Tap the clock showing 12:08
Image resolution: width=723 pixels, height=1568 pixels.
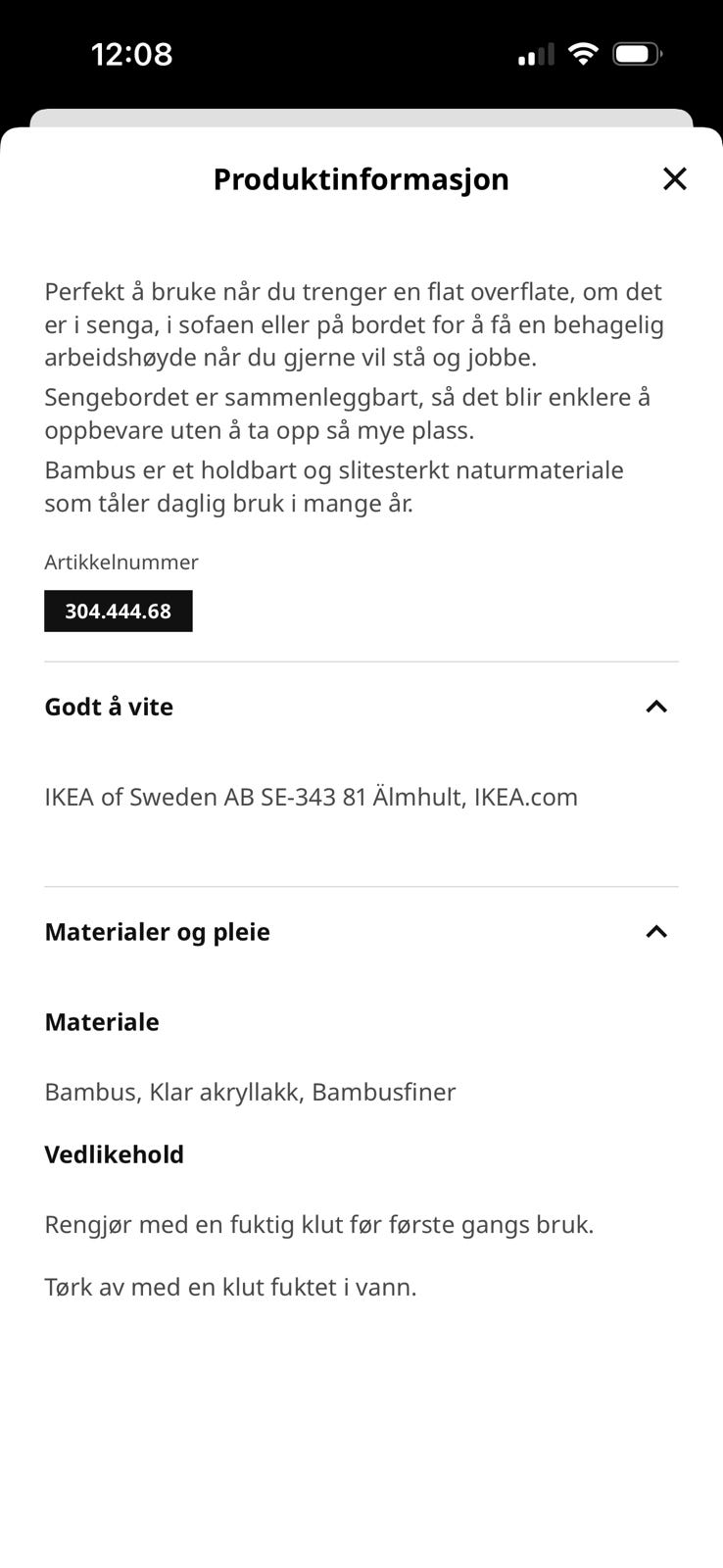click(132, 55)
